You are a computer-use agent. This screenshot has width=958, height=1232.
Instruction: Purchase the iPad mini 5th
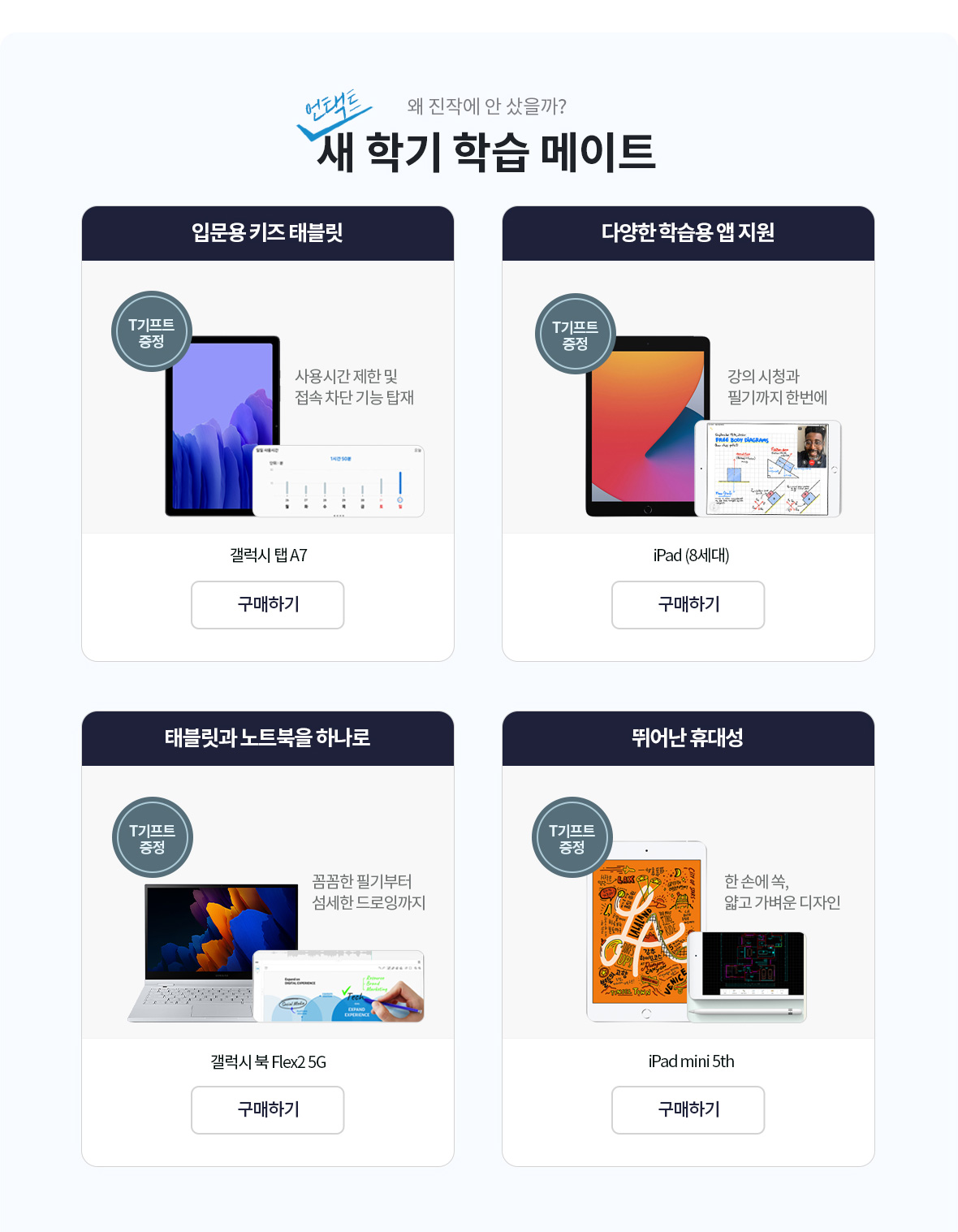pyautogui.click(x=688, y=1110)
